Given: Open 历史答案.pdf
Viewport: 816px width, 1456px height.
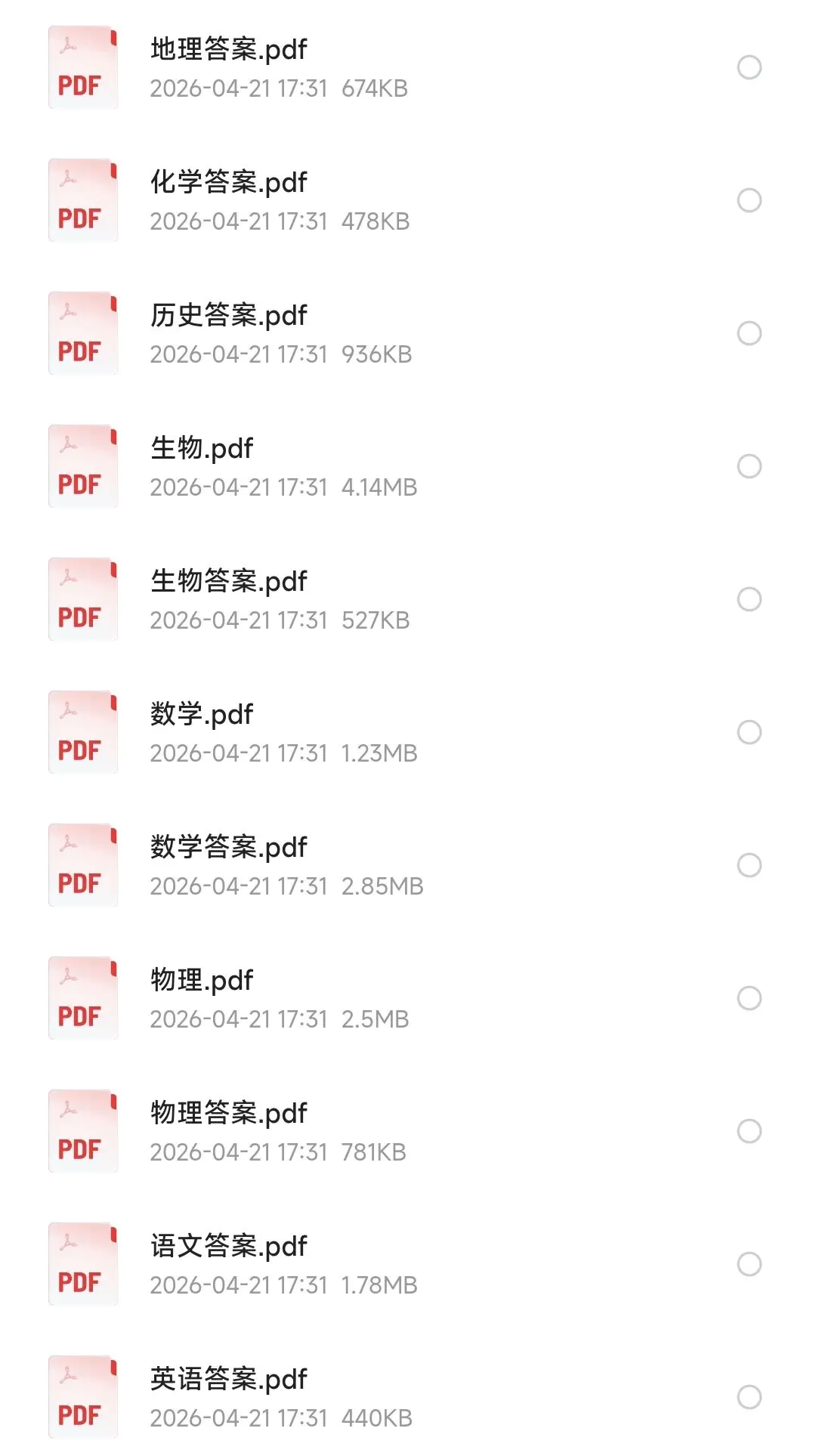Looking at the screenshot, I should [228, 316].
